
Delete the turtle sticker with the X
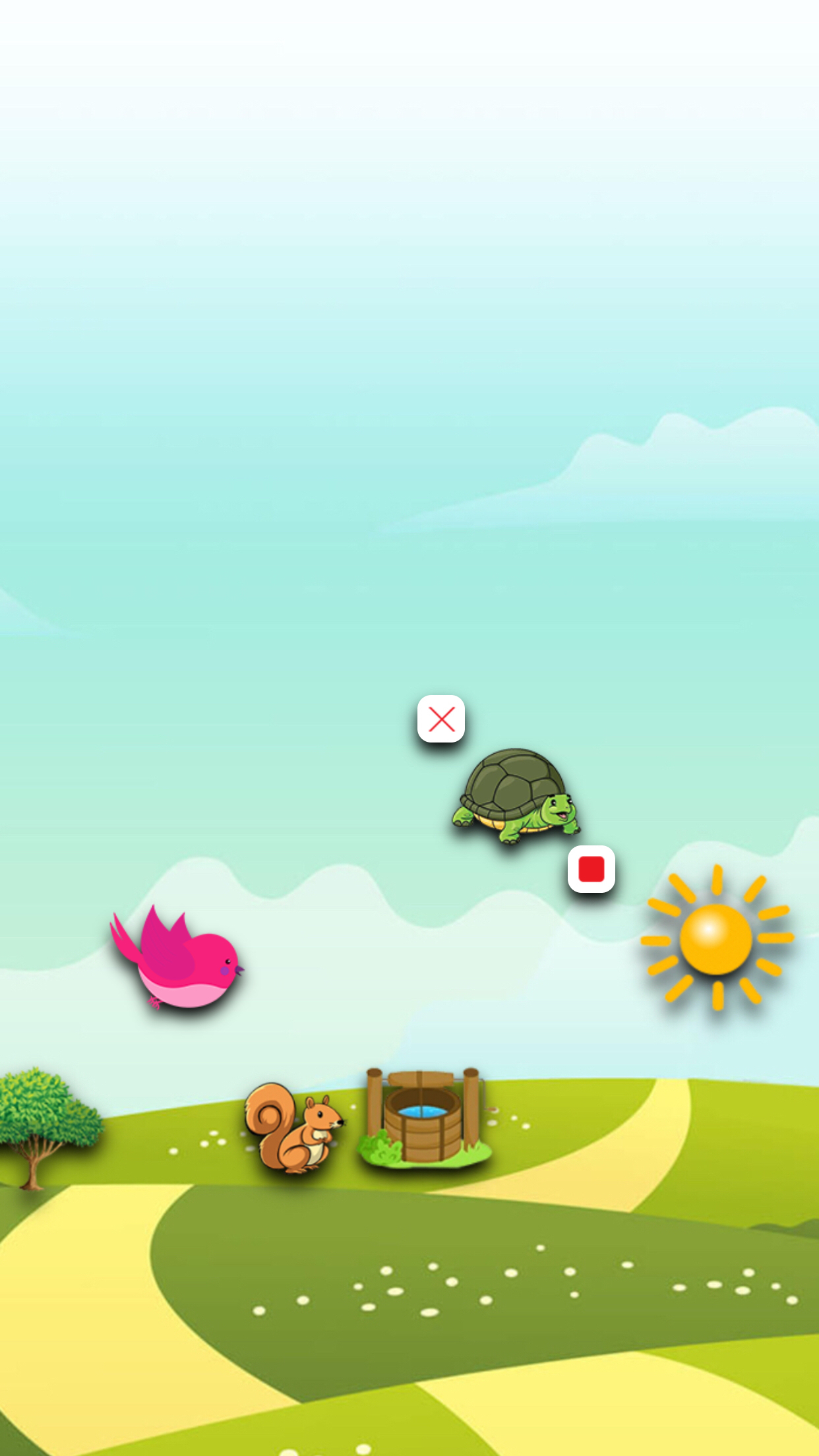pos(441,719)
